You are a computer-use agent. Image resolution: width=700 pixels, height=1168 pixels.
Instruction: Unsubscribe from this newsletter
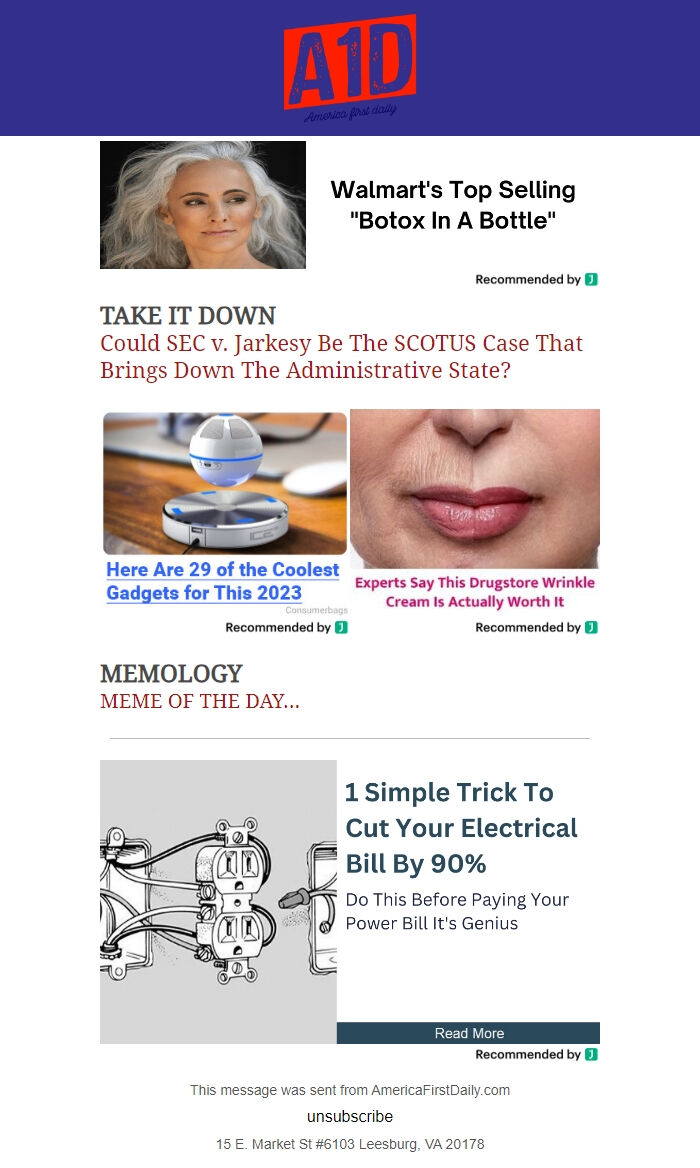[x=350, y=1116]
